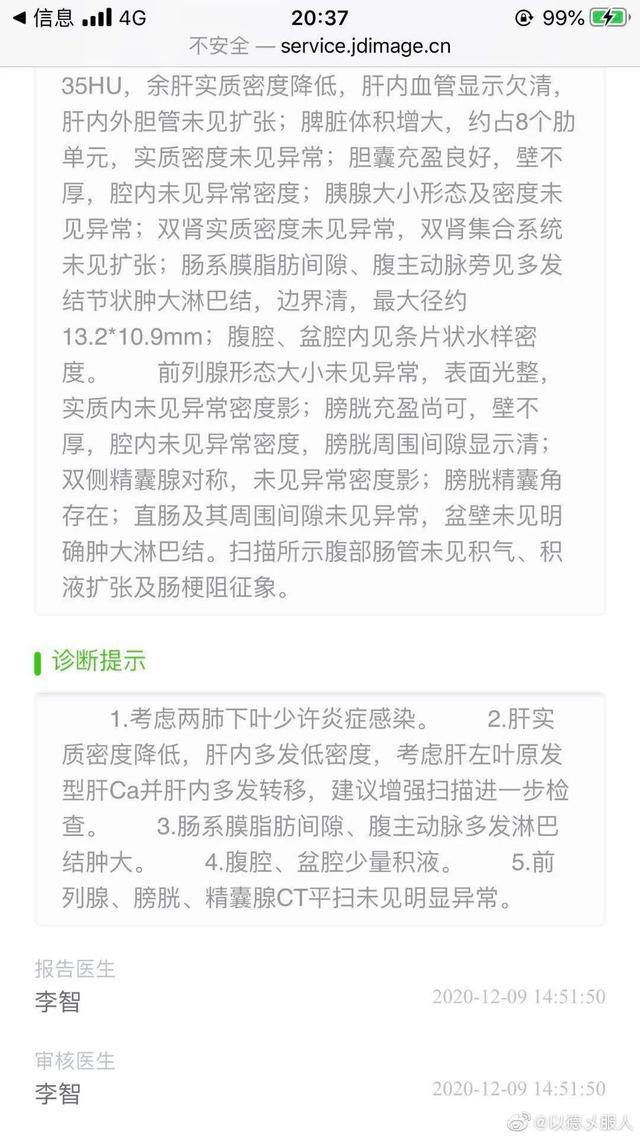Return to the 信息 app via the status bar
The width and height of the screenshot is (640, 1138).
[x=42, y=17]
